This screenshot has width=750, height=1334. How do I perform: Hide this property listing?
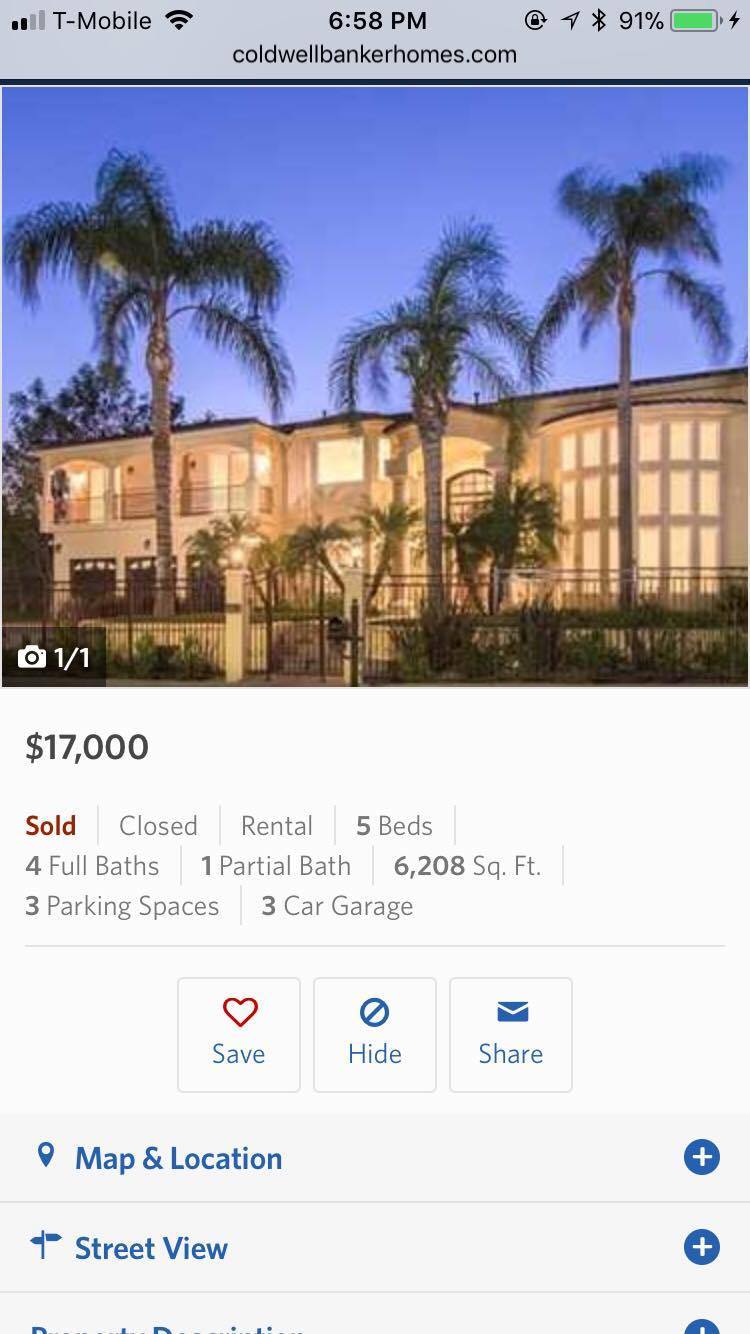click(x=375, y=1034)
